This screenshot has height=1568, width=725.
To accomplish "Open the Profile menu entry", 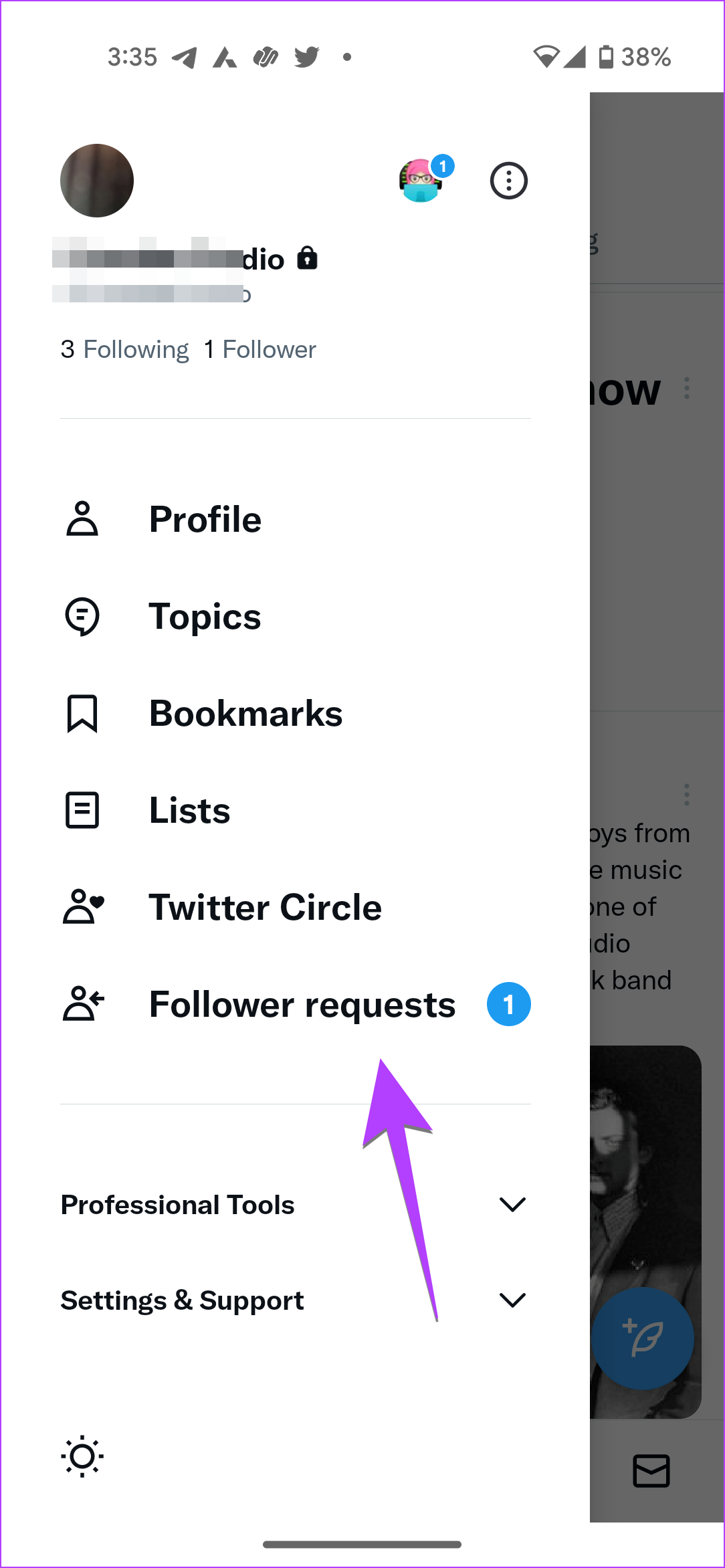I will pyautogui.click(x=205, y=519).
